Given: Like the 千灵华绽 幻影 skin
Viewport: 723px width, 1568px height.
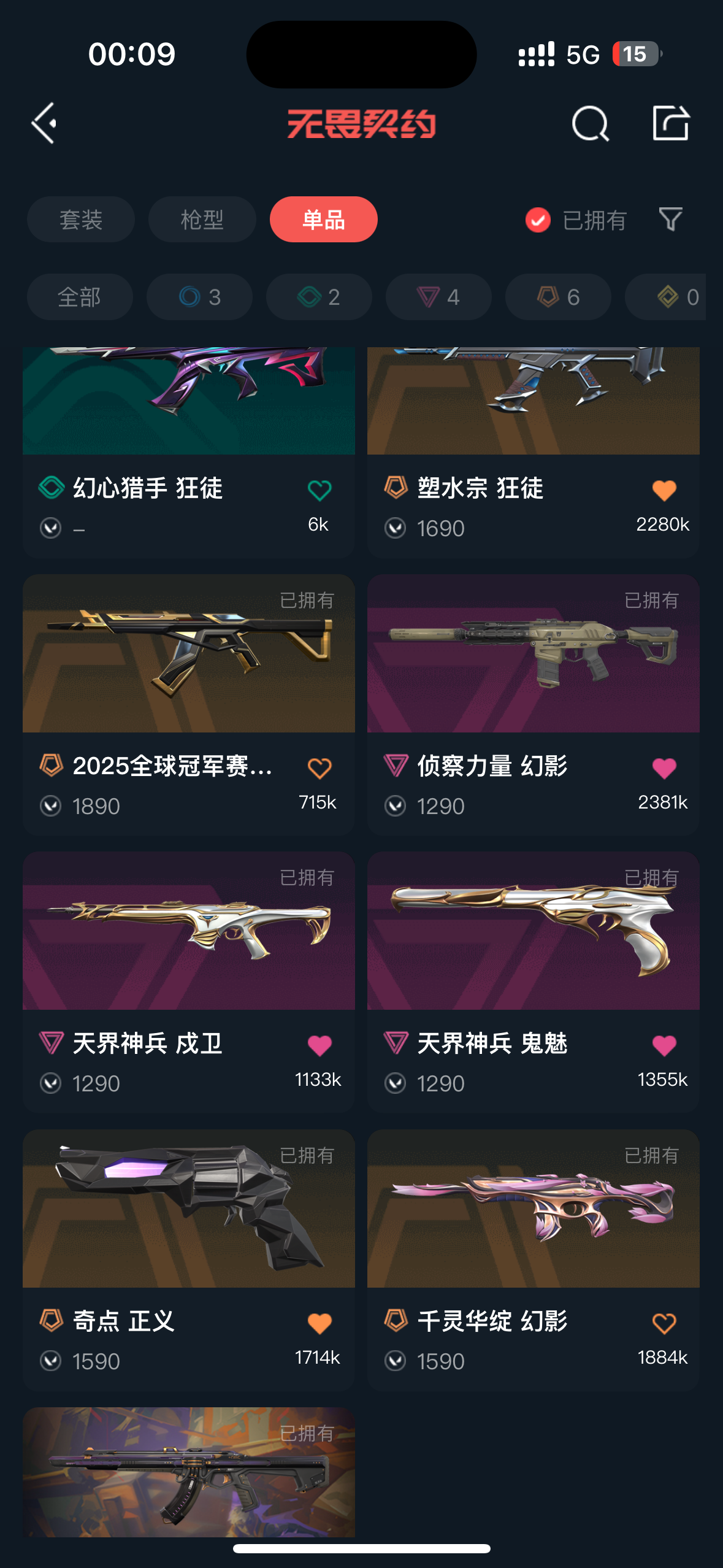Looking at the screenshot, I should click(x=664, y=1323).
